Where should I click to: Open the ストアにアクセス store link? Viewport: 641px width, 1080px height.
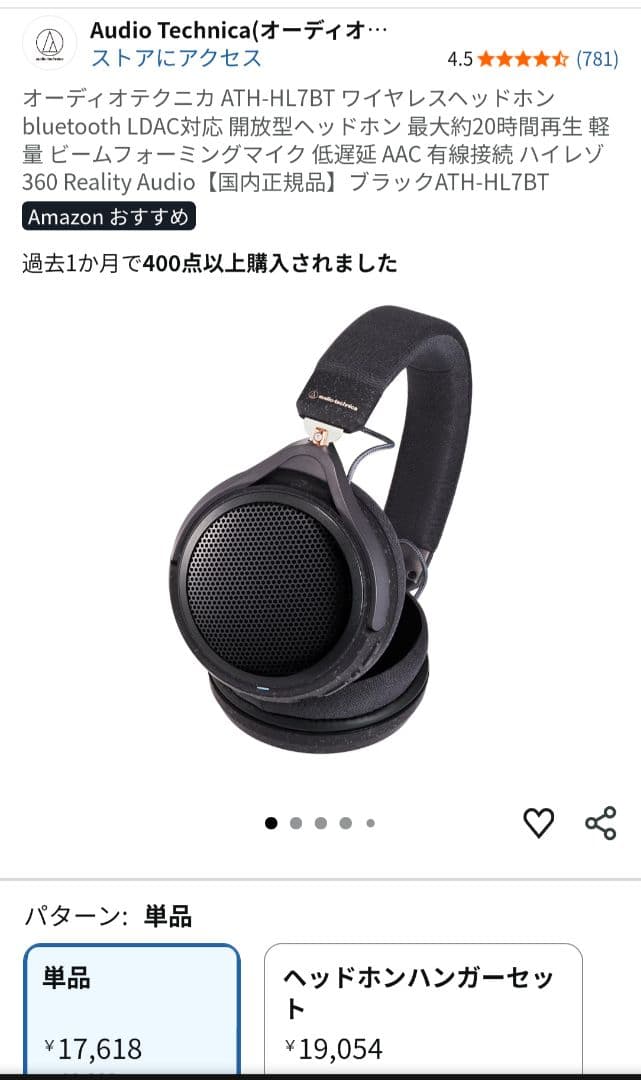[176, 57]
